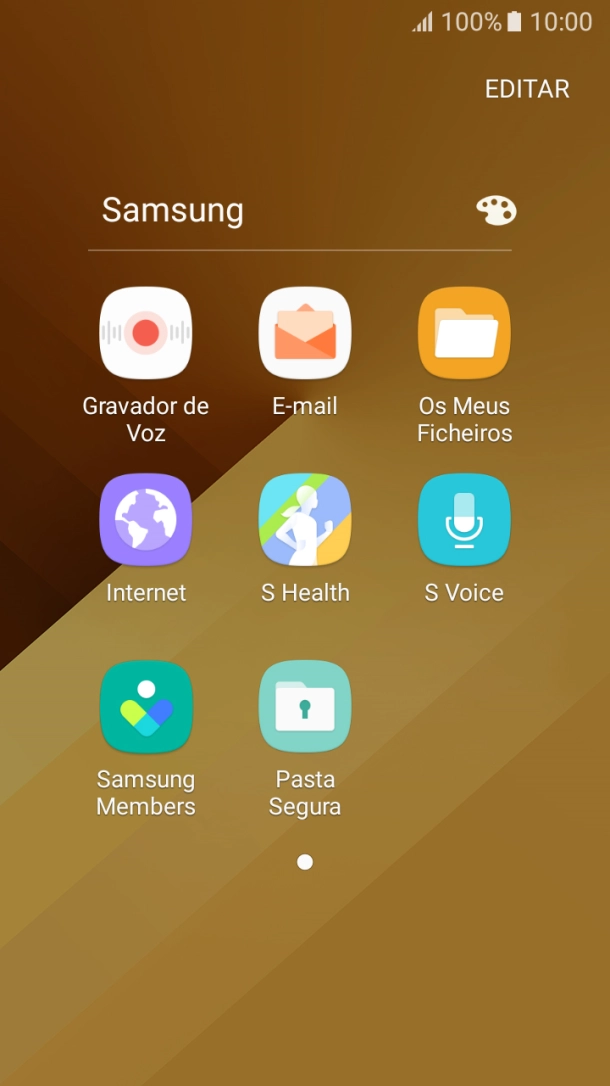Open Samsung Members app
The image size is (610, 1086).
tap(146, 706)
